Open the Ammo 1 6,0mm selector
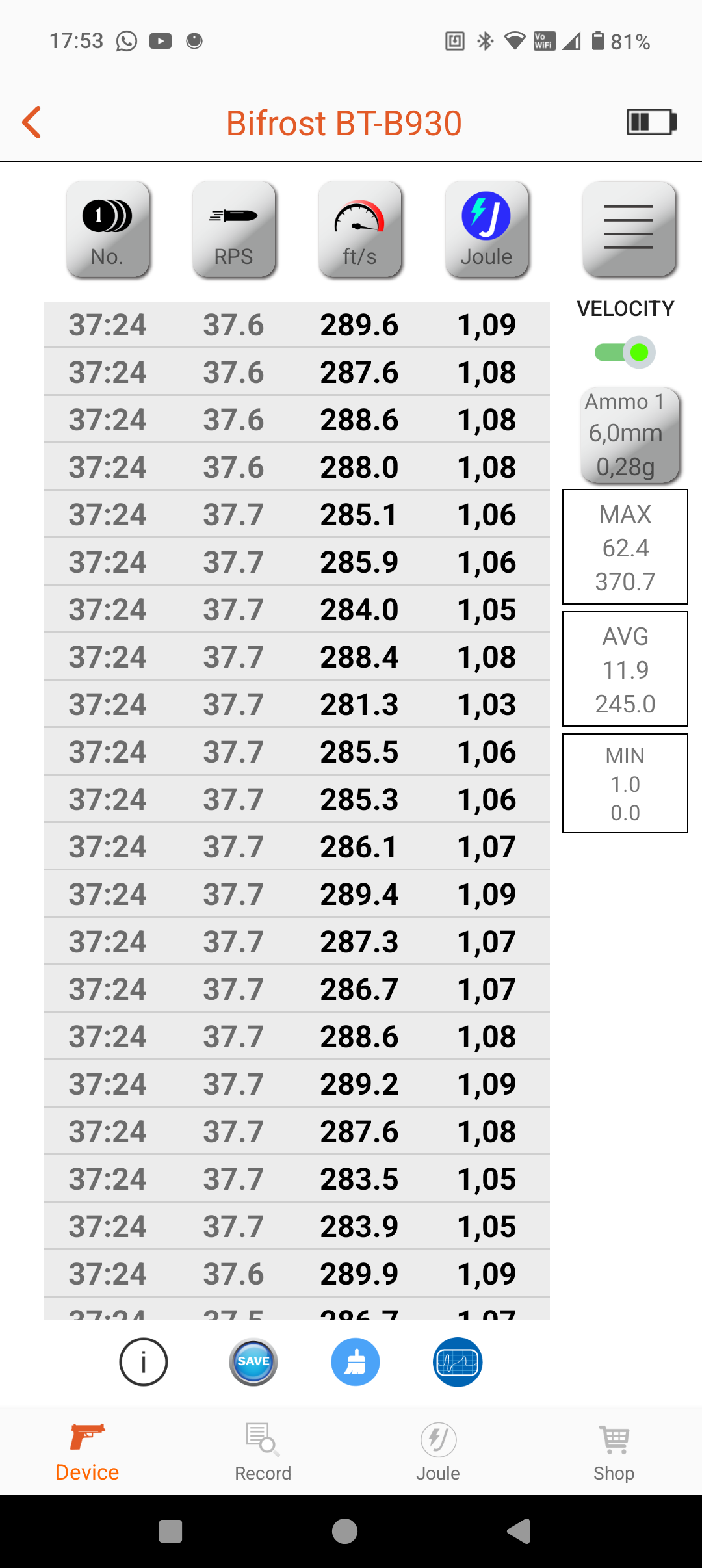 tap(629, 435)
